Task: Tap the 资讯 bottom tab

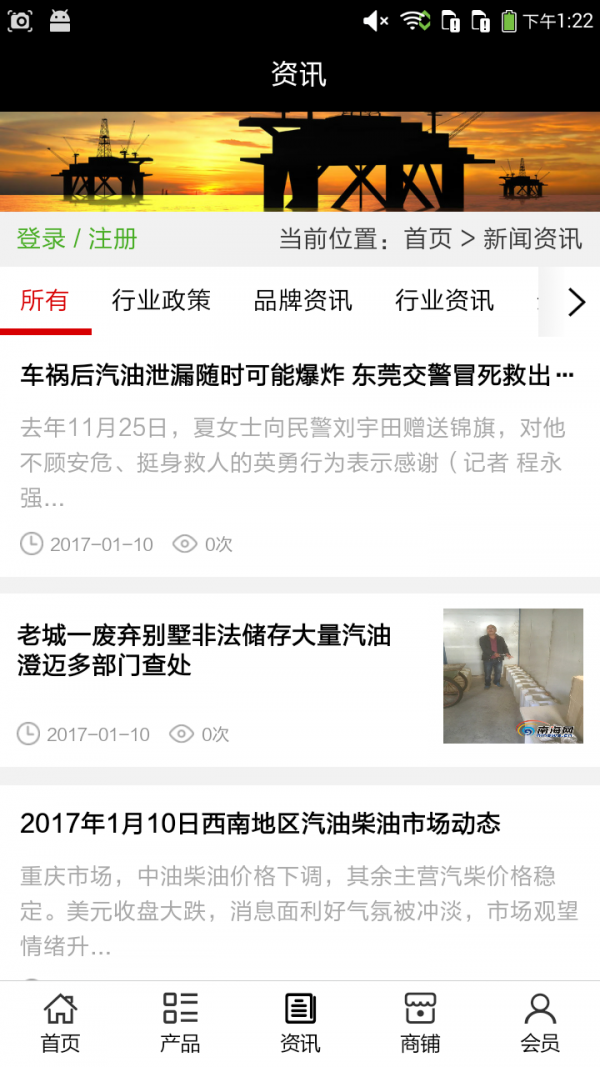Action: click(x=300, y=1023)
